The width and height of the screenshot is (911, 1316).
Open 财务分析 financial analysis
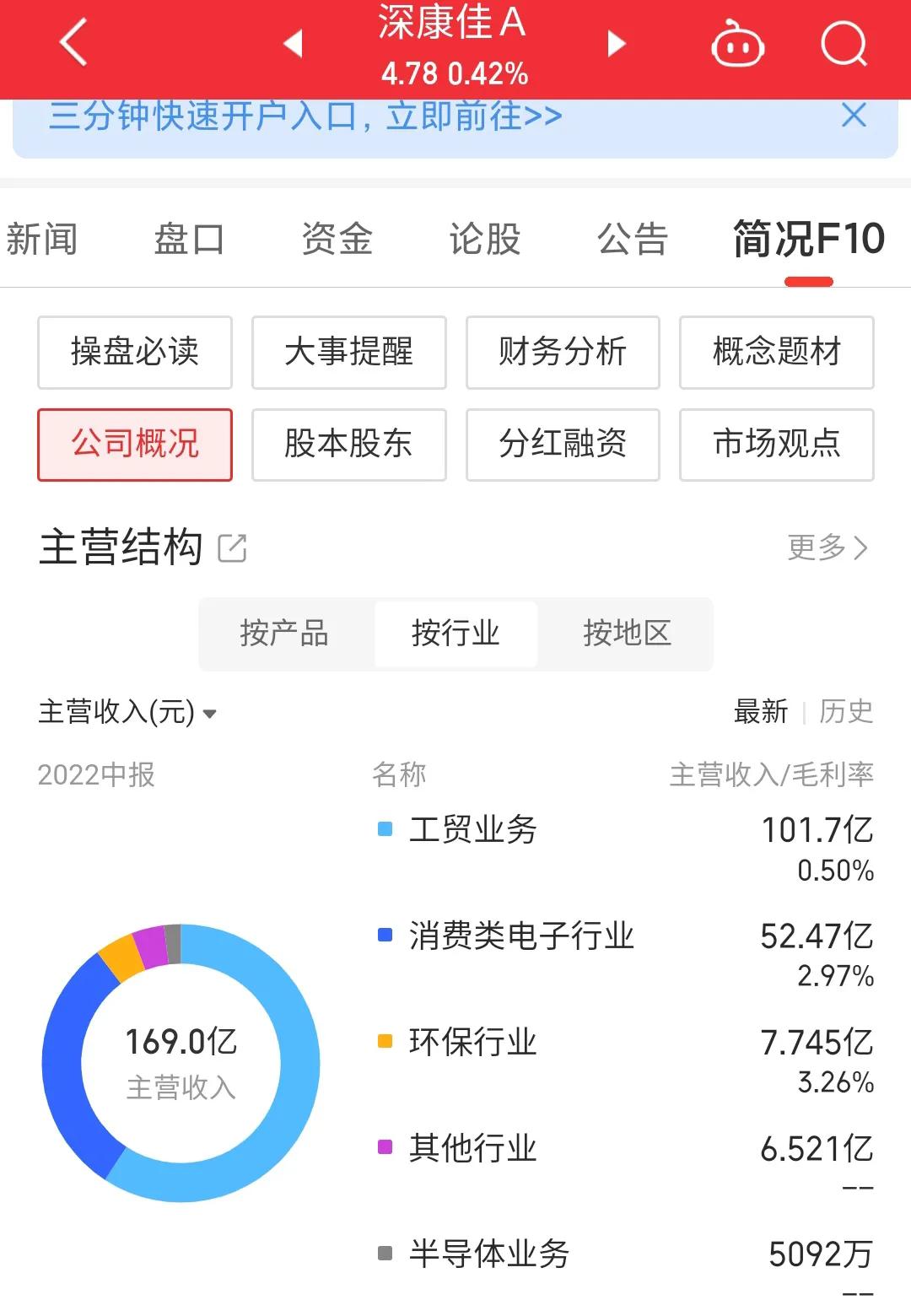[562, 353]
